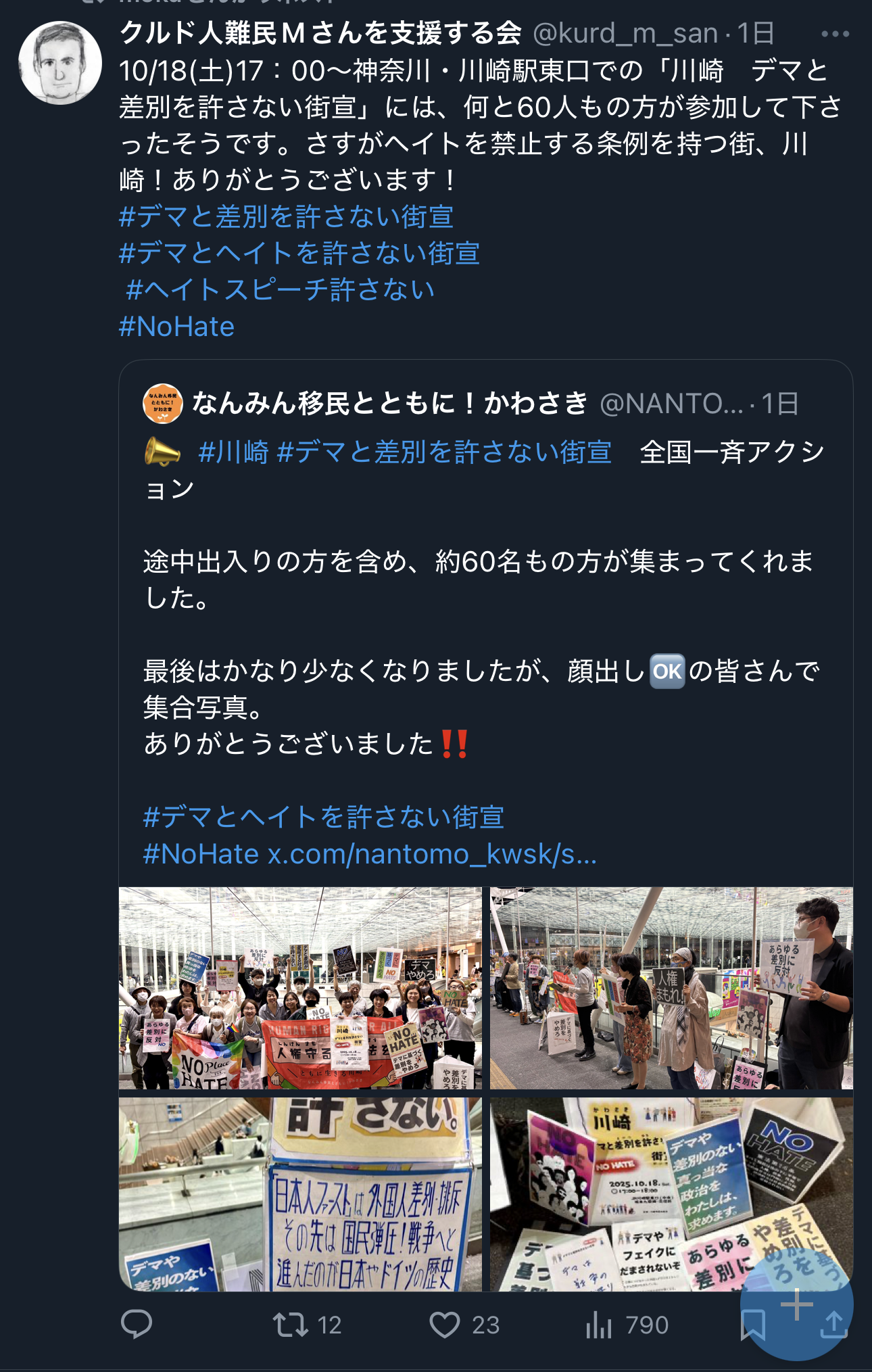The image size is (872, 1372).
Task: Open the quoted post's #川崎 hashtag
Action: pyautogui.click(x=233, y=452)
